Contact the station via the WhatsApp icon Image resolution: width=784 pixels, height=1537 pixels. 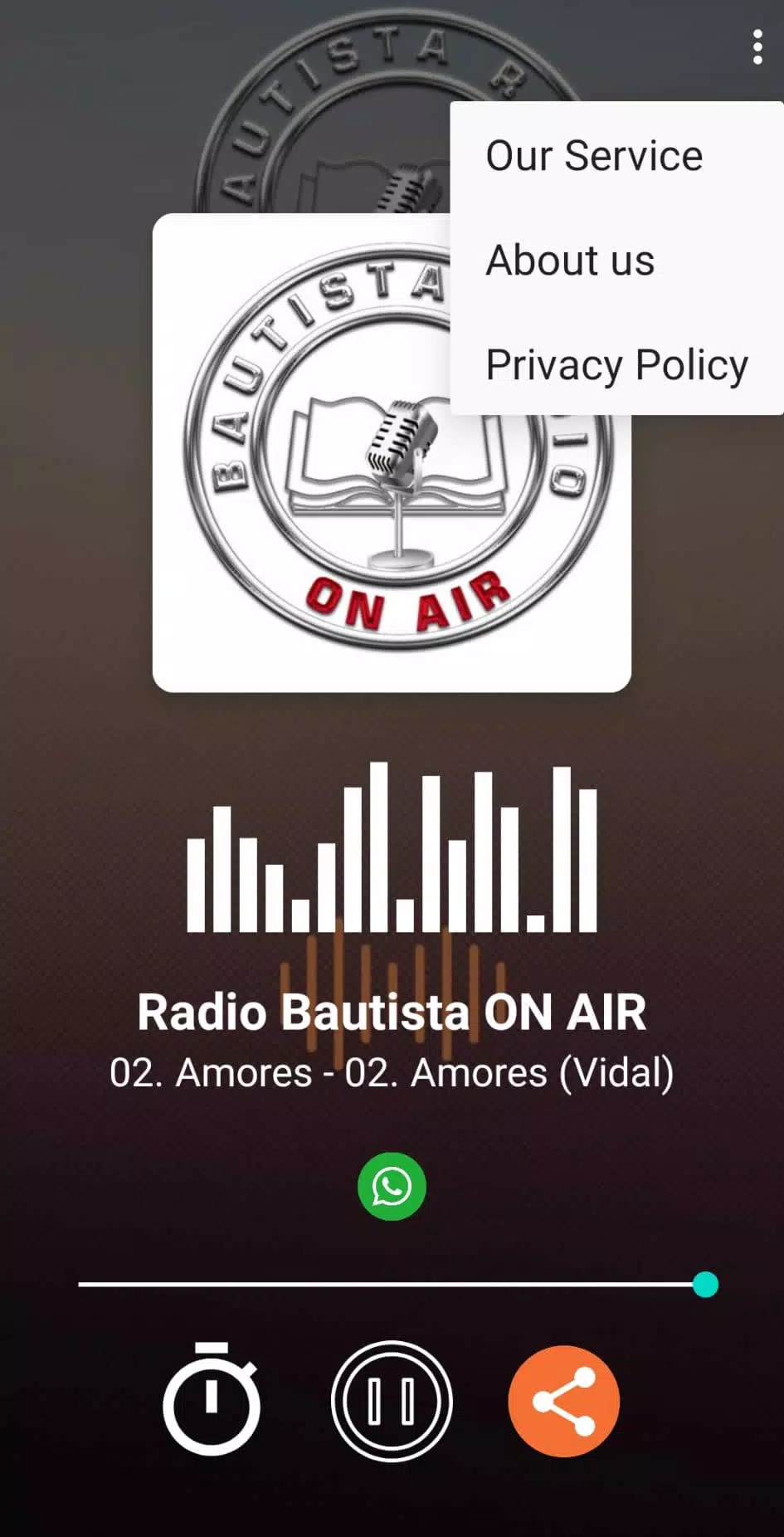coord(392,1187)
